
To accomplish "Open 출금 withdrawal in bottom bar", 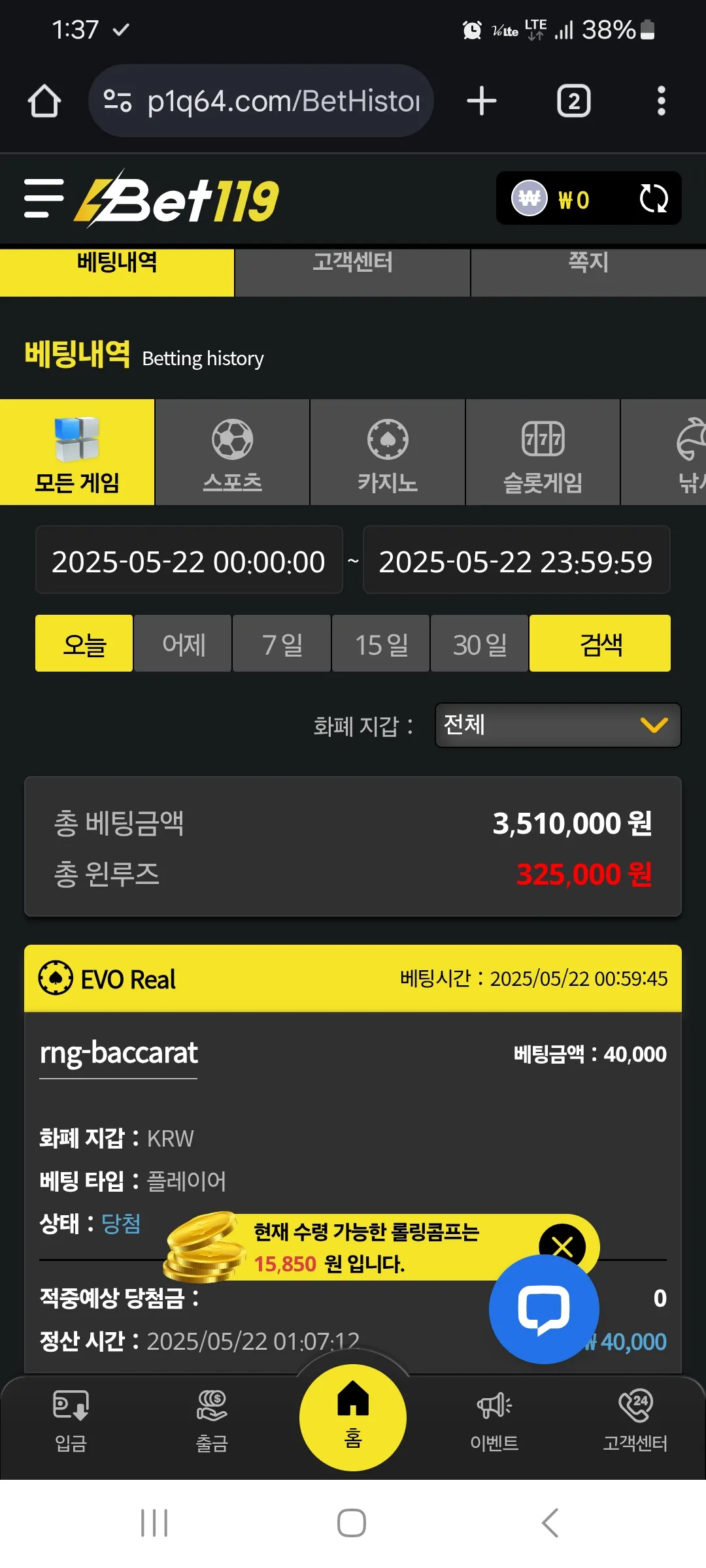I will point(212,1420).
